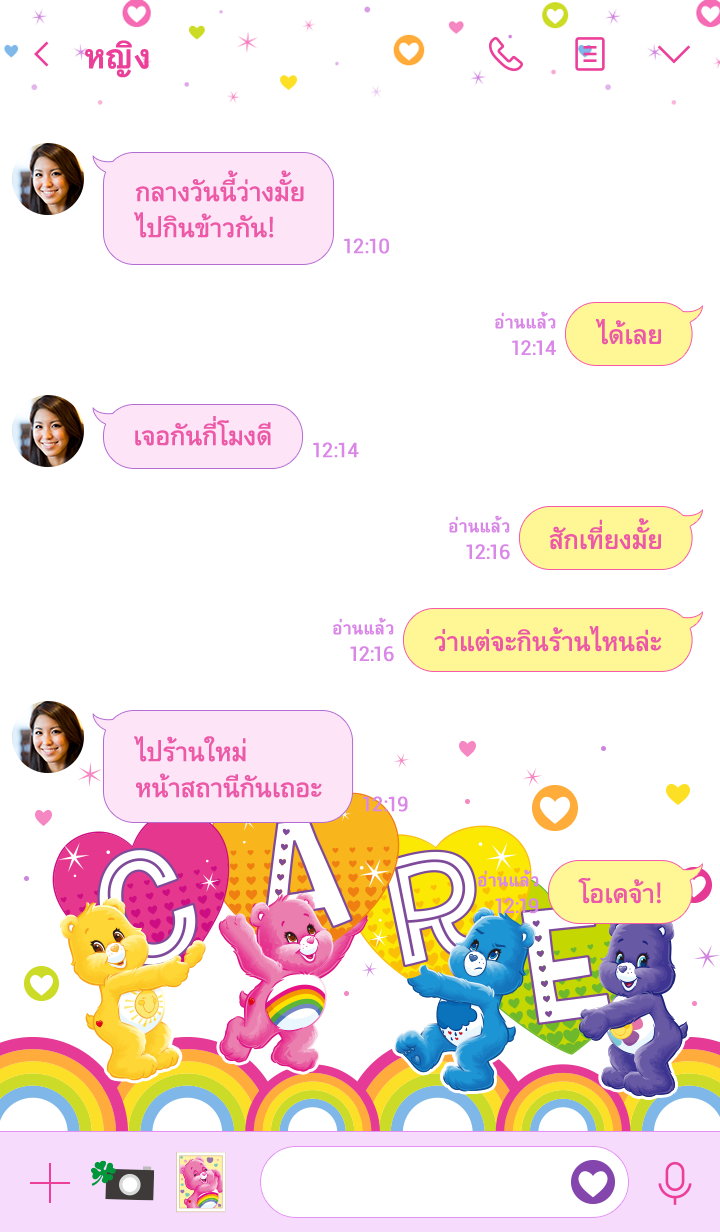Tap the message input field
The height and width of the screenshot is (1232, 720).
click(410, 1182)
